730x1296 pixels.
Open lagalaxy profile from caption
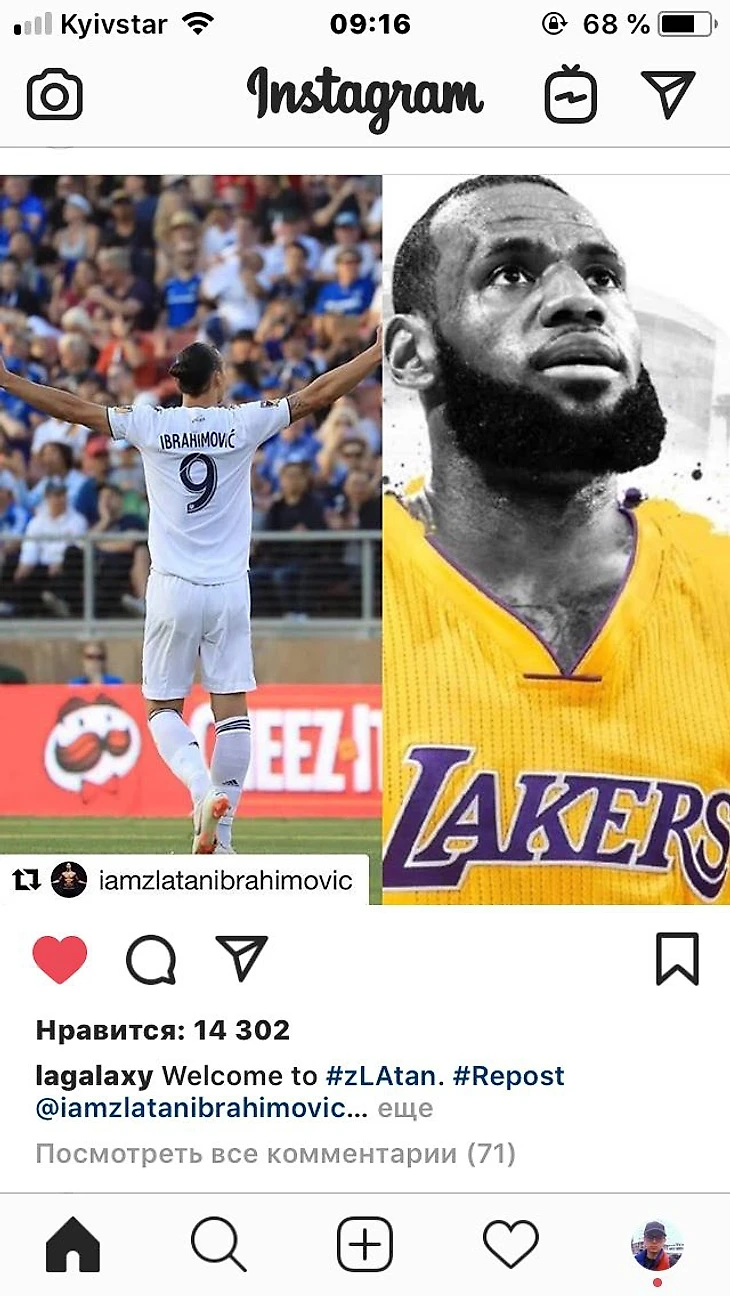tap(94, 1076)
